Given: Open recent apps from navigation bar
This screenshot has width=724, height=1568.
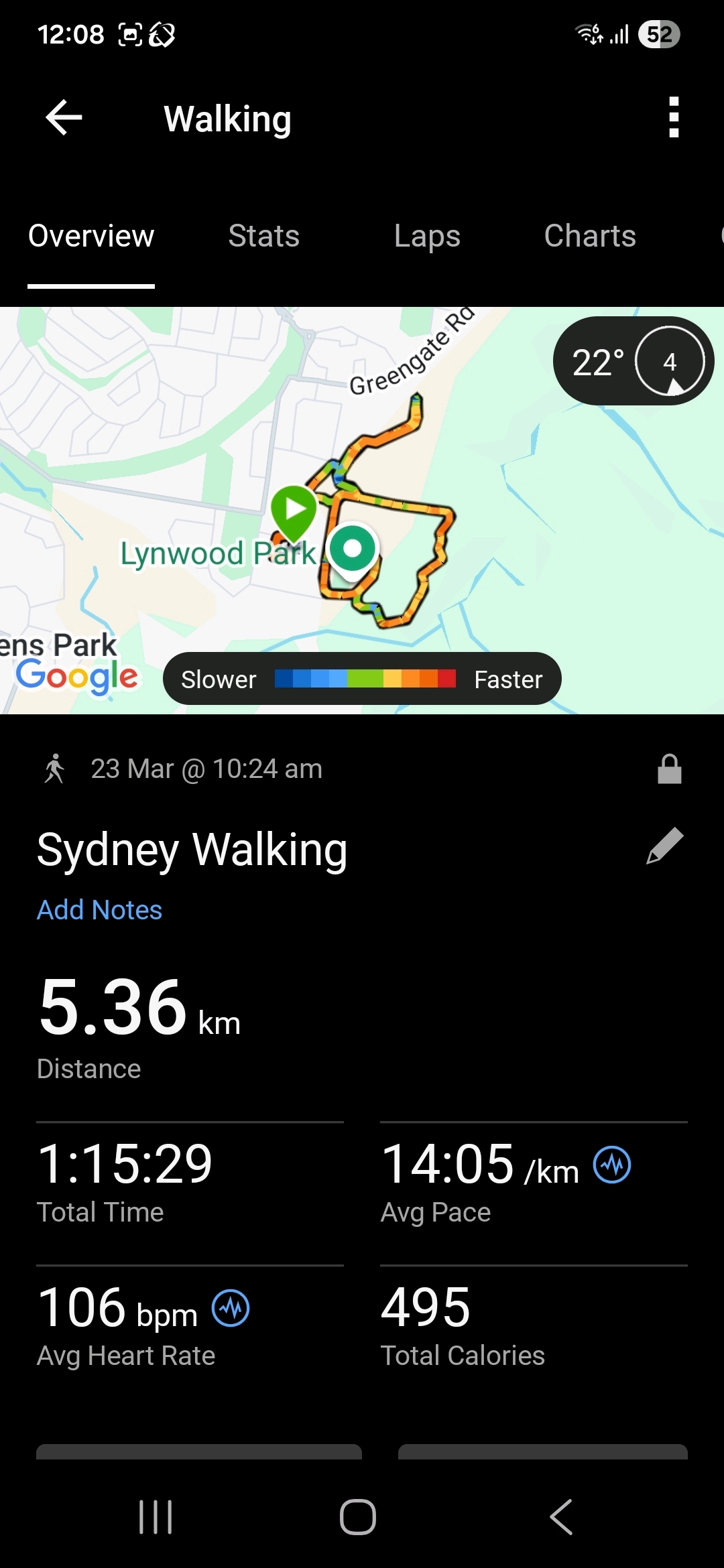Looking at the screenshot, I should click(156, 1517).
